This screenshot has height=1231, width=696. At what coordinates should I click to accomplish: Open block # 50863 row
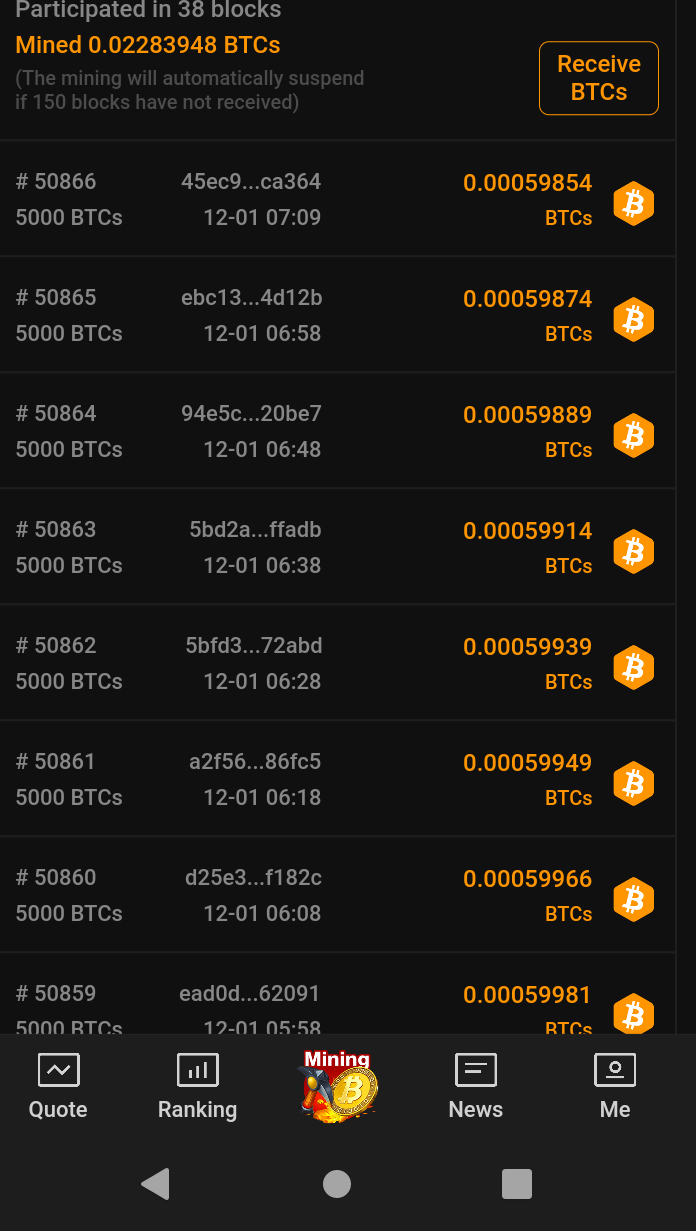pos(337,547)
